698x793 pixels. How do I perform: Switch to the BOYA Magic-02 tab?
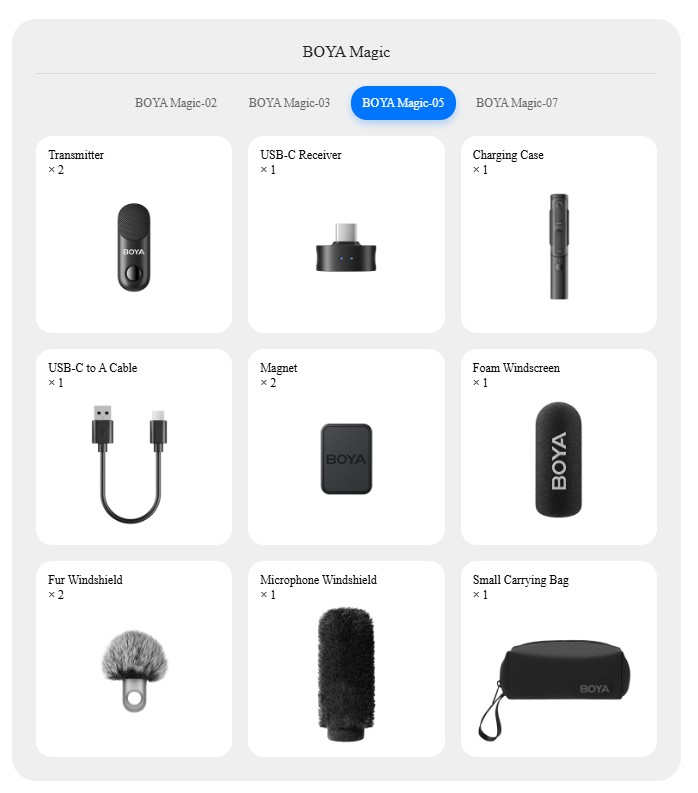tap(176, 103)
